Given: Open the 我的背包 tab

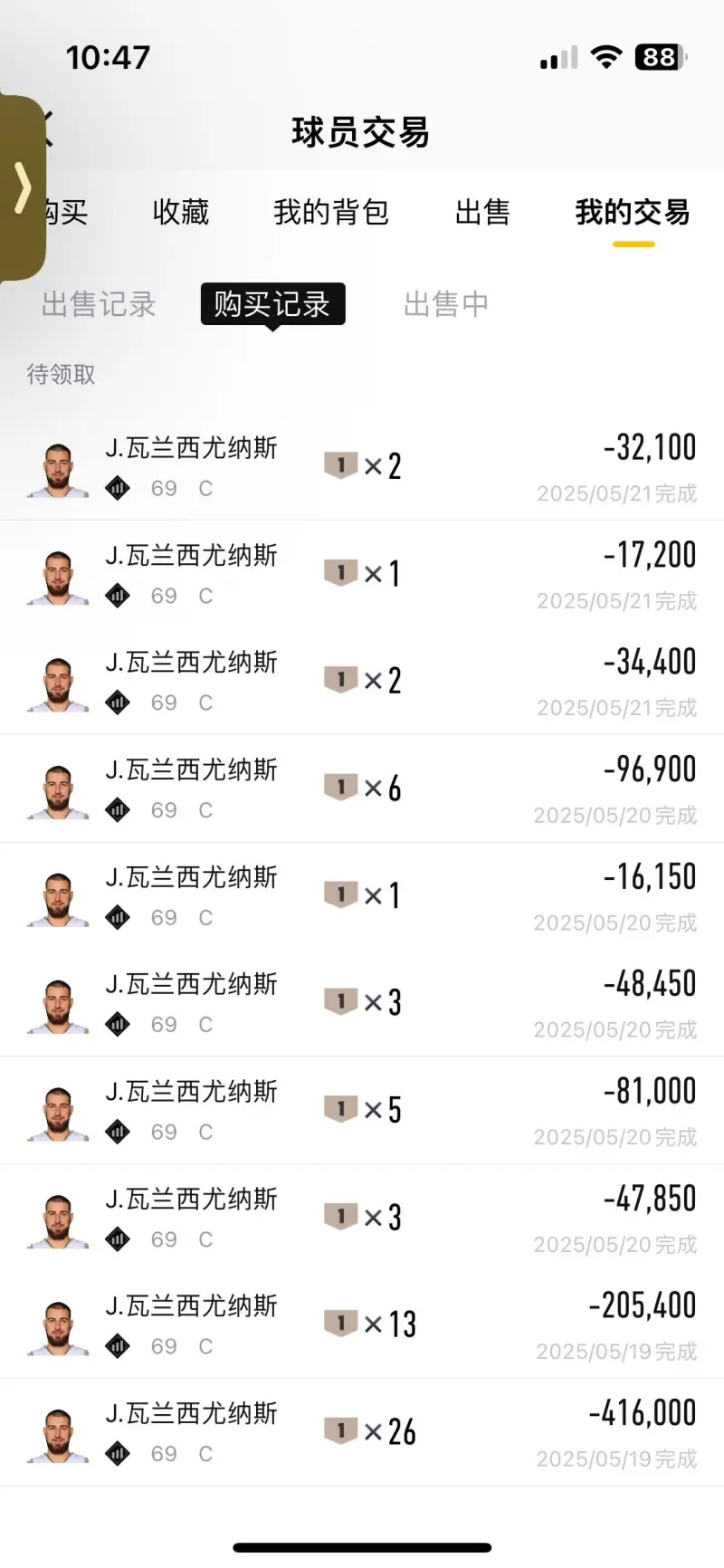Looking at the screenshot, I should [x=331, y=213].
